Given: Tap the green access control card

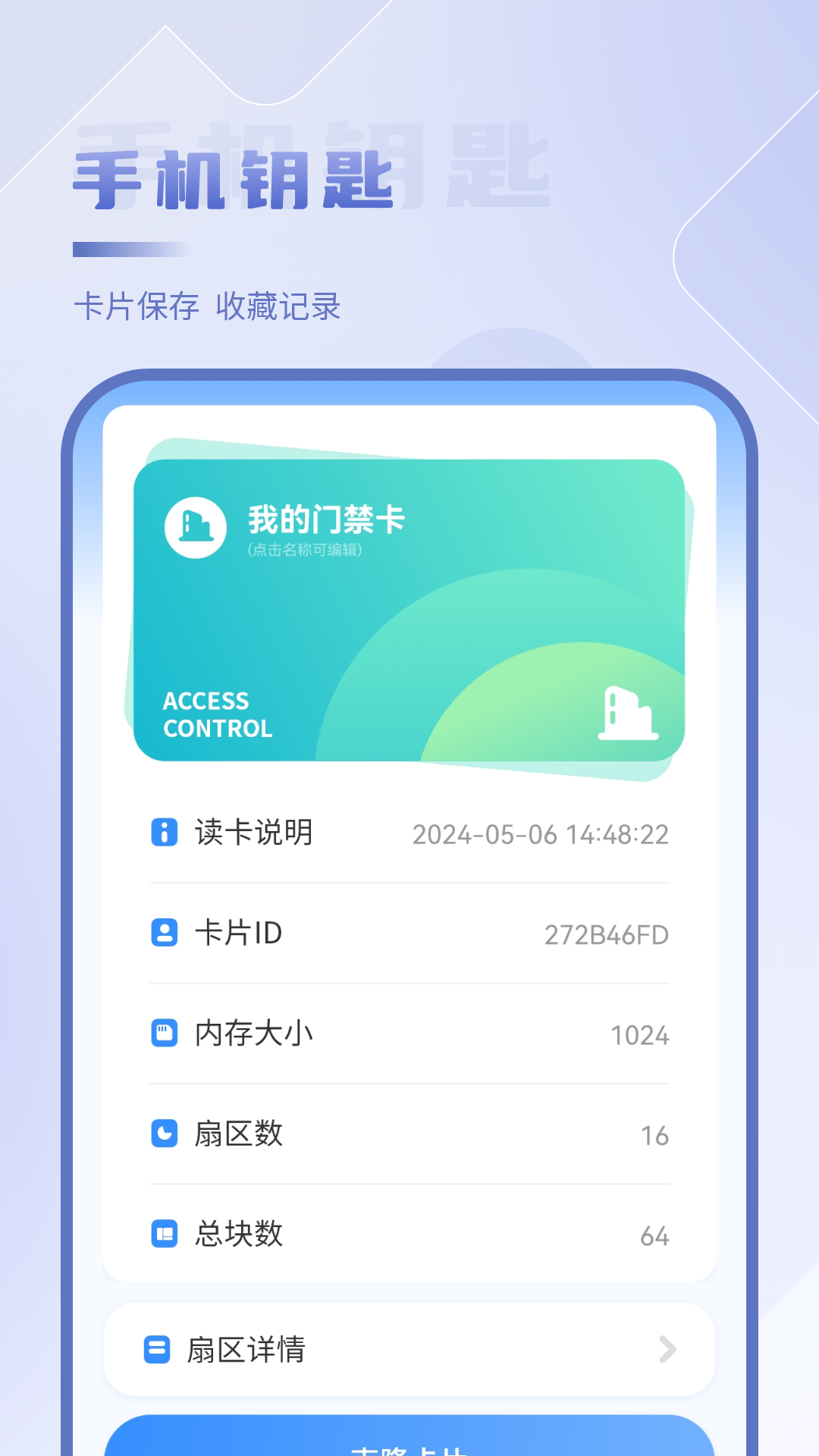Looking at the screenshot, I should coord(409,607).
